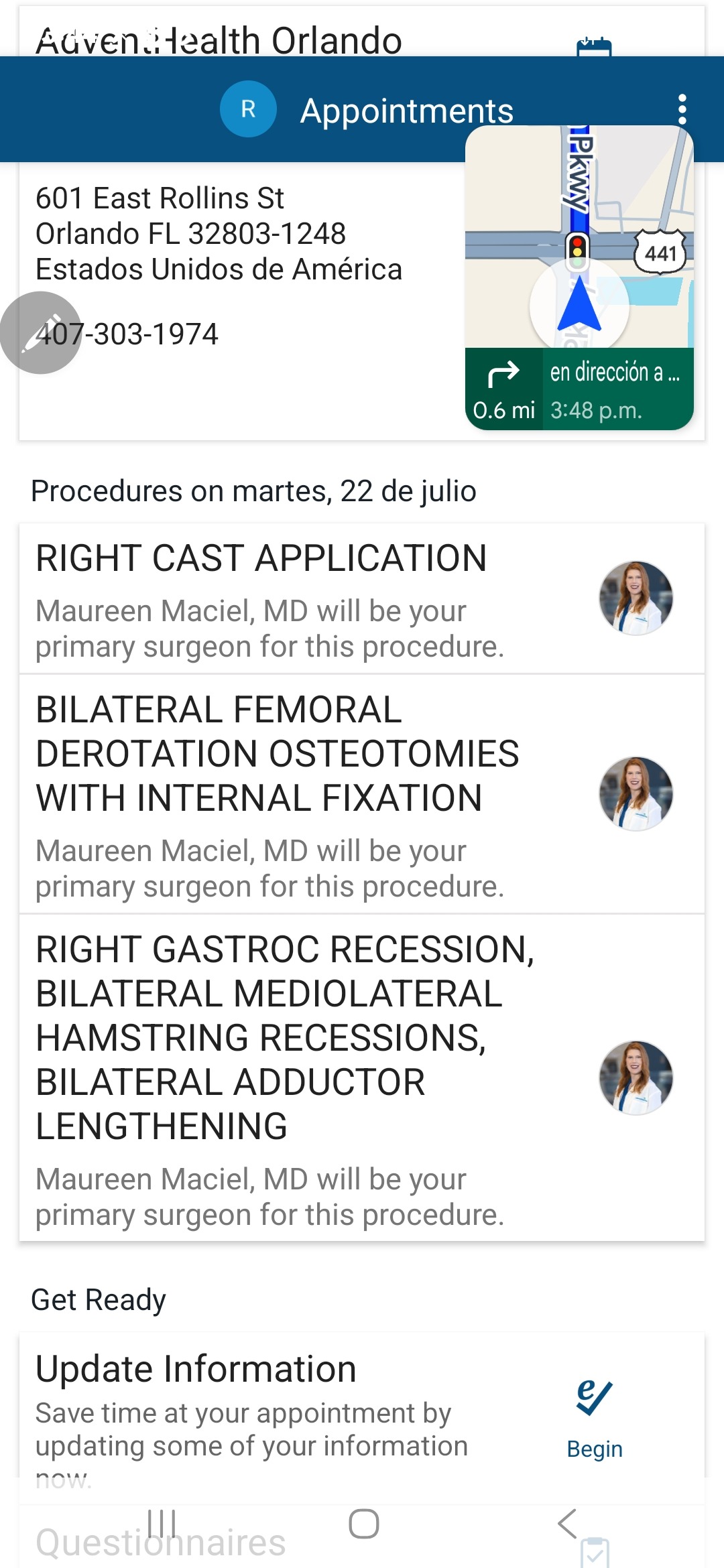724x1568 pixels.
Task: Call the phone number 407-303-1974
Action: (127, 334)
